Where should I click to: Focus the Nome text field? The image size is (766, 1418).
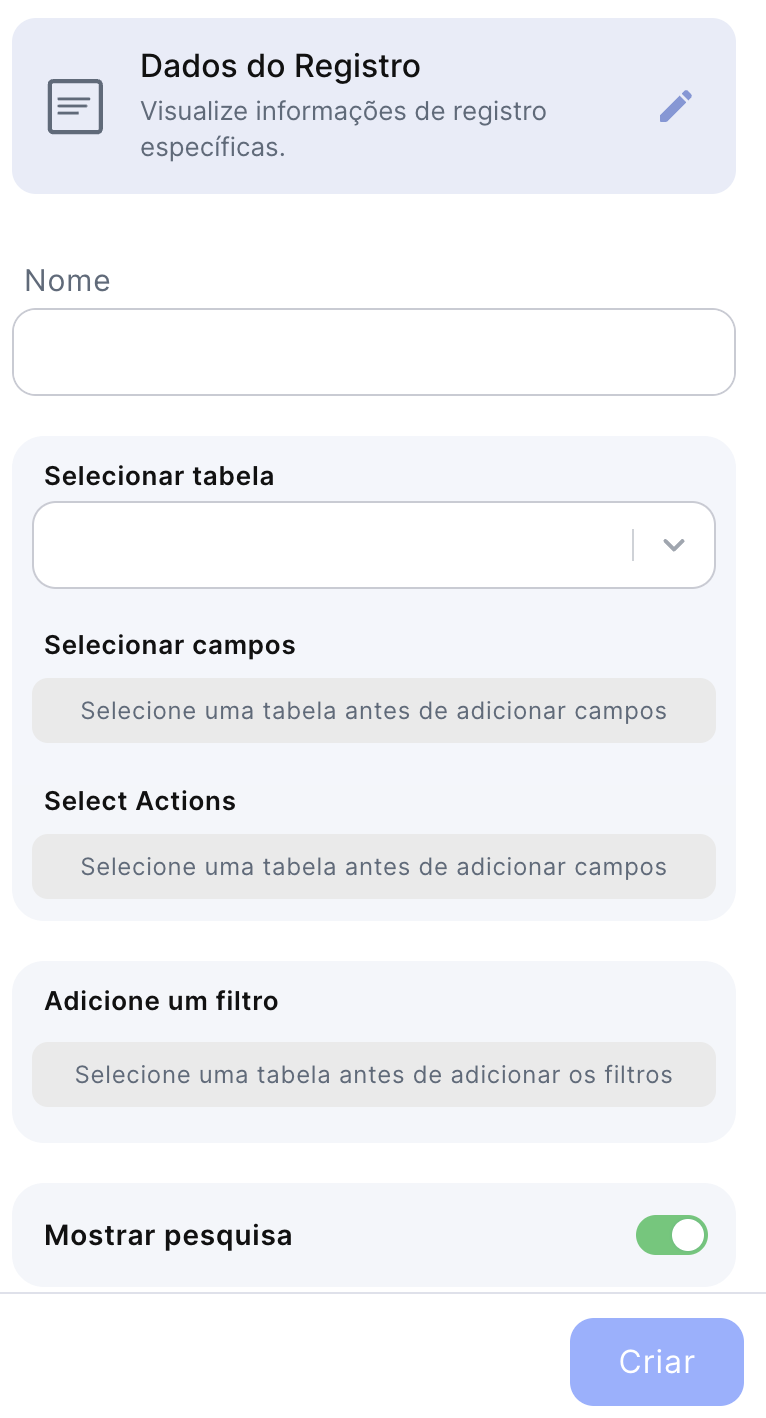tap(373, 352)
